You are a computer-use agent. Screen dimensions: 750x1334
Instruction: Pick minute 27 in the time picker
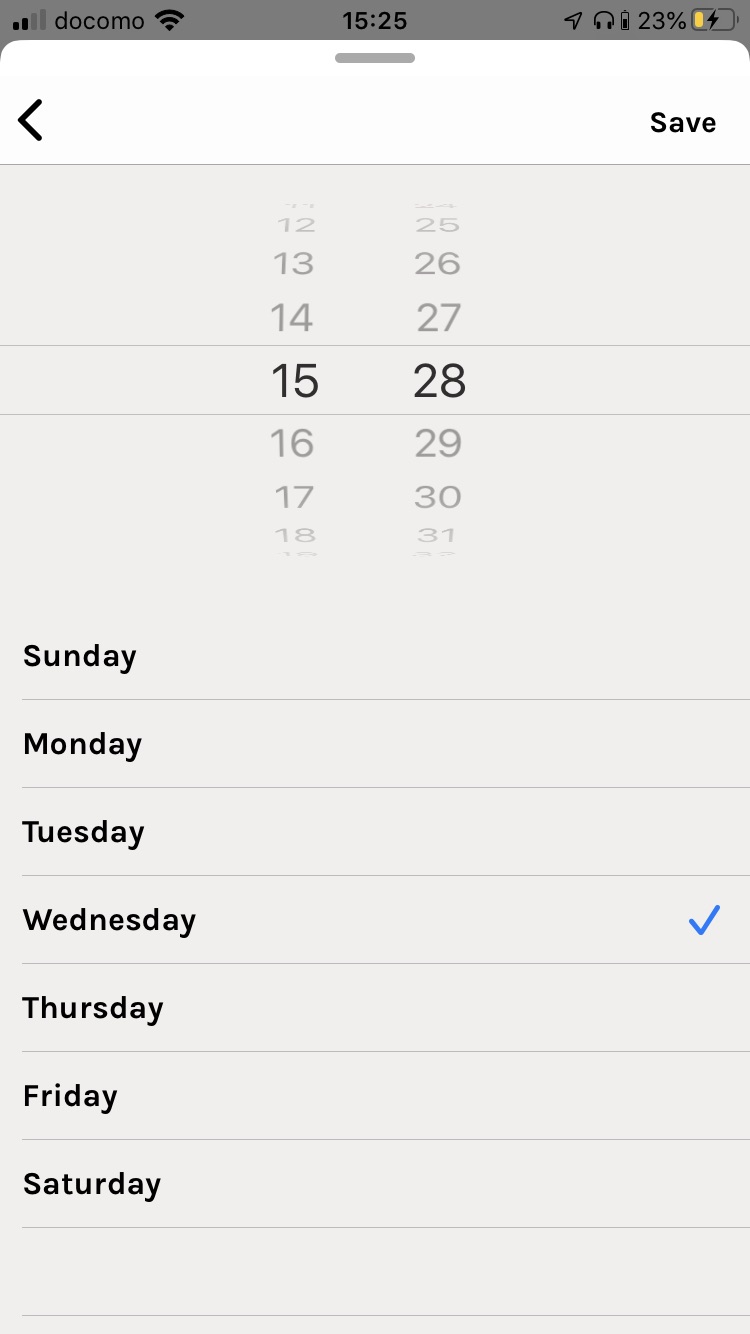438,318
